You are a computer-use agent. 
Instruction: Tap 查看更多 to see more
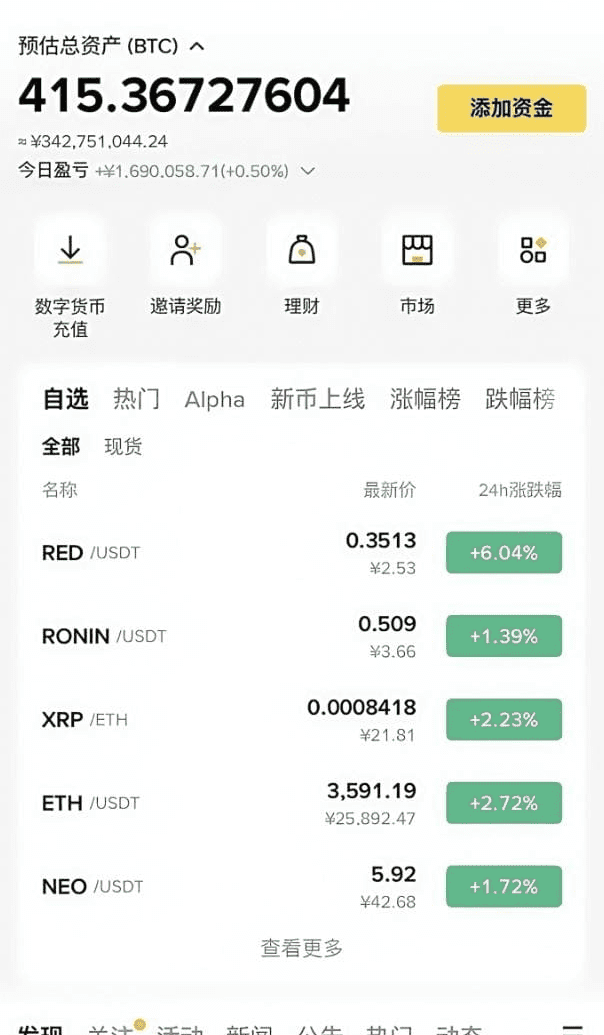tap(301, 948)
